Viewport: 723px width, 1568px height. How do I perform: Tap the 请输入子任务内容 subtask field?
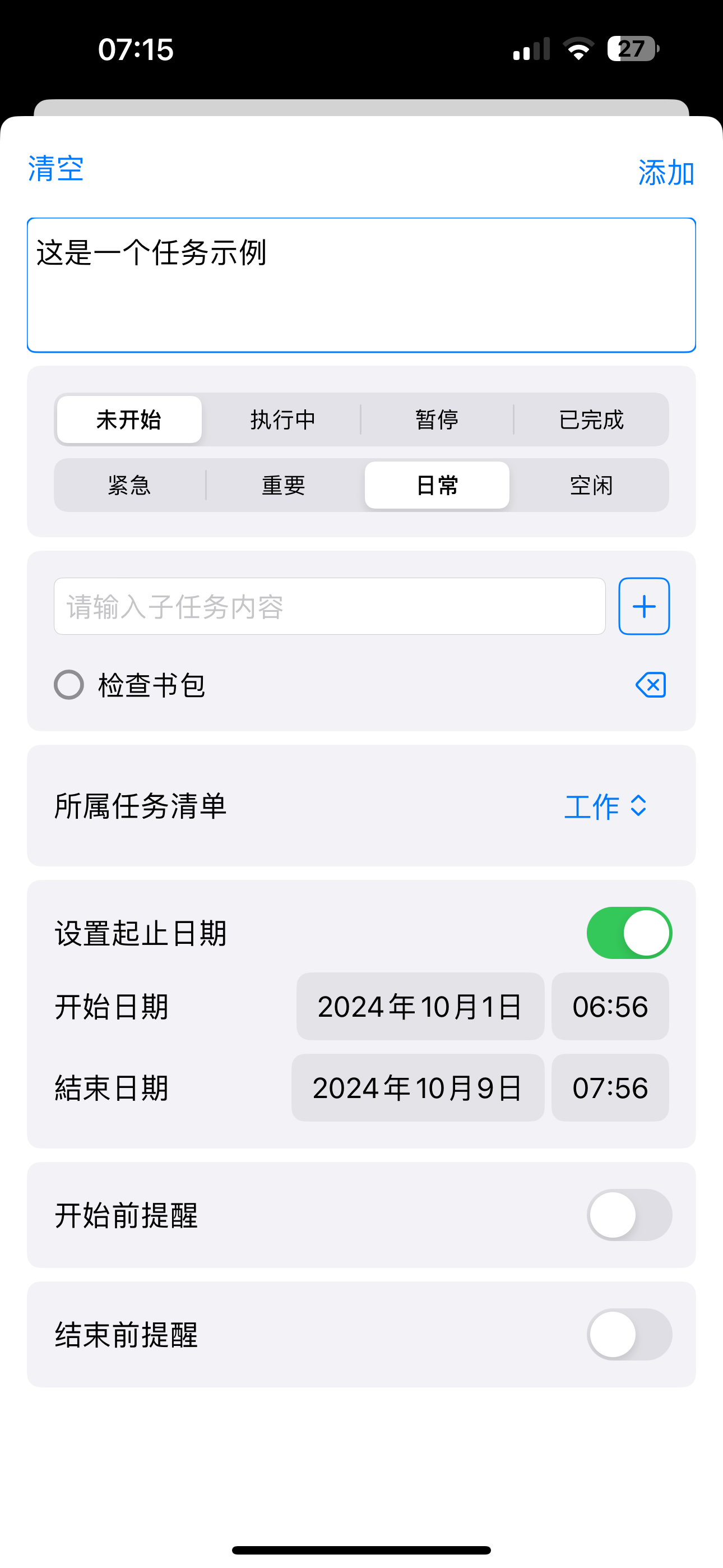330,606
